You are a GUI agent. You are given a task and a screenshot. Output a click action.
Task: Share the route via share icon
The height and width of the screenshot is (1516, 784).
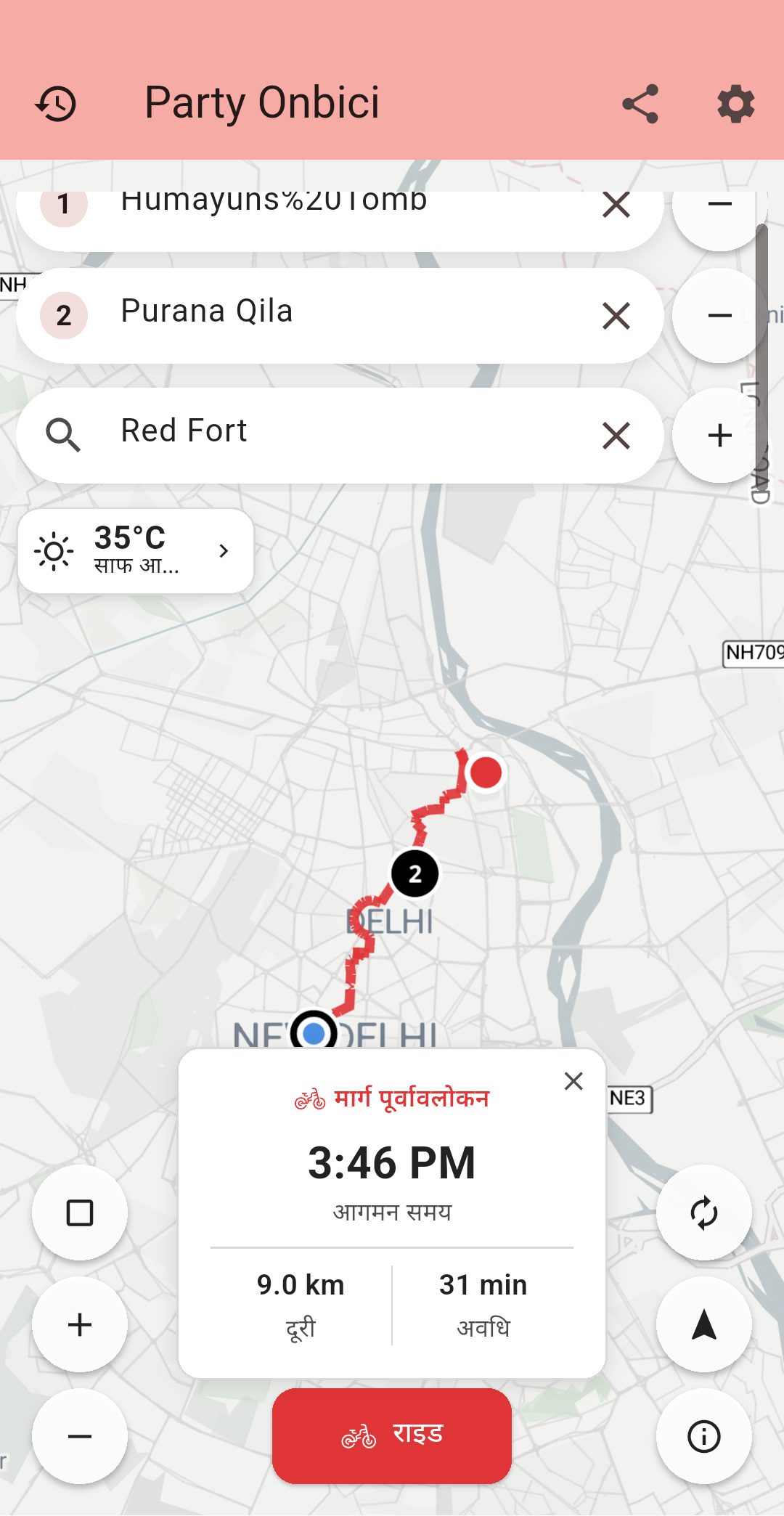(639, 103)
